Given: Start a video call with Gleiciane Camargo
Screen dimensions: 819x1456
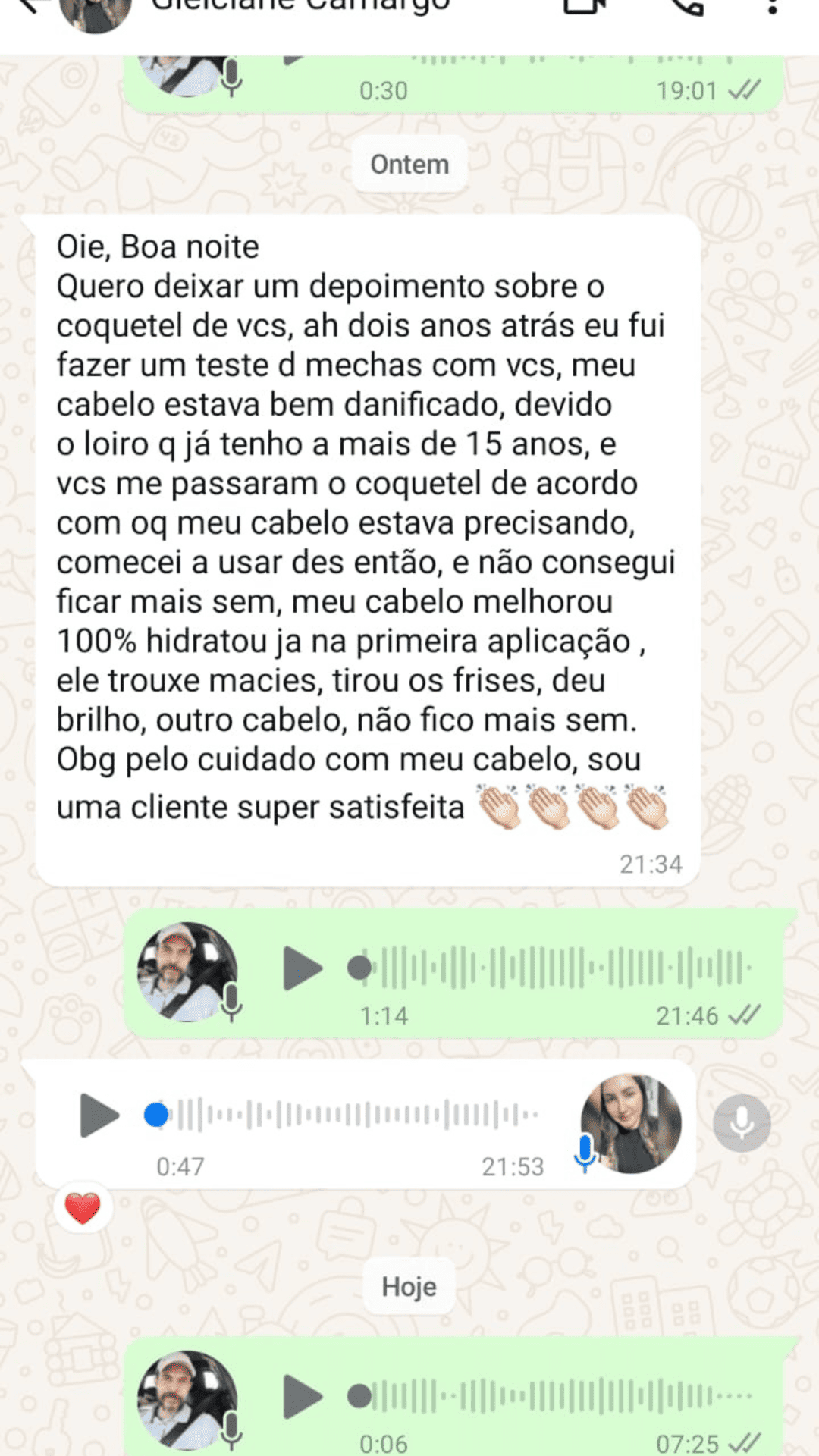Looking at the screenshot, I should tap(585, 6).
